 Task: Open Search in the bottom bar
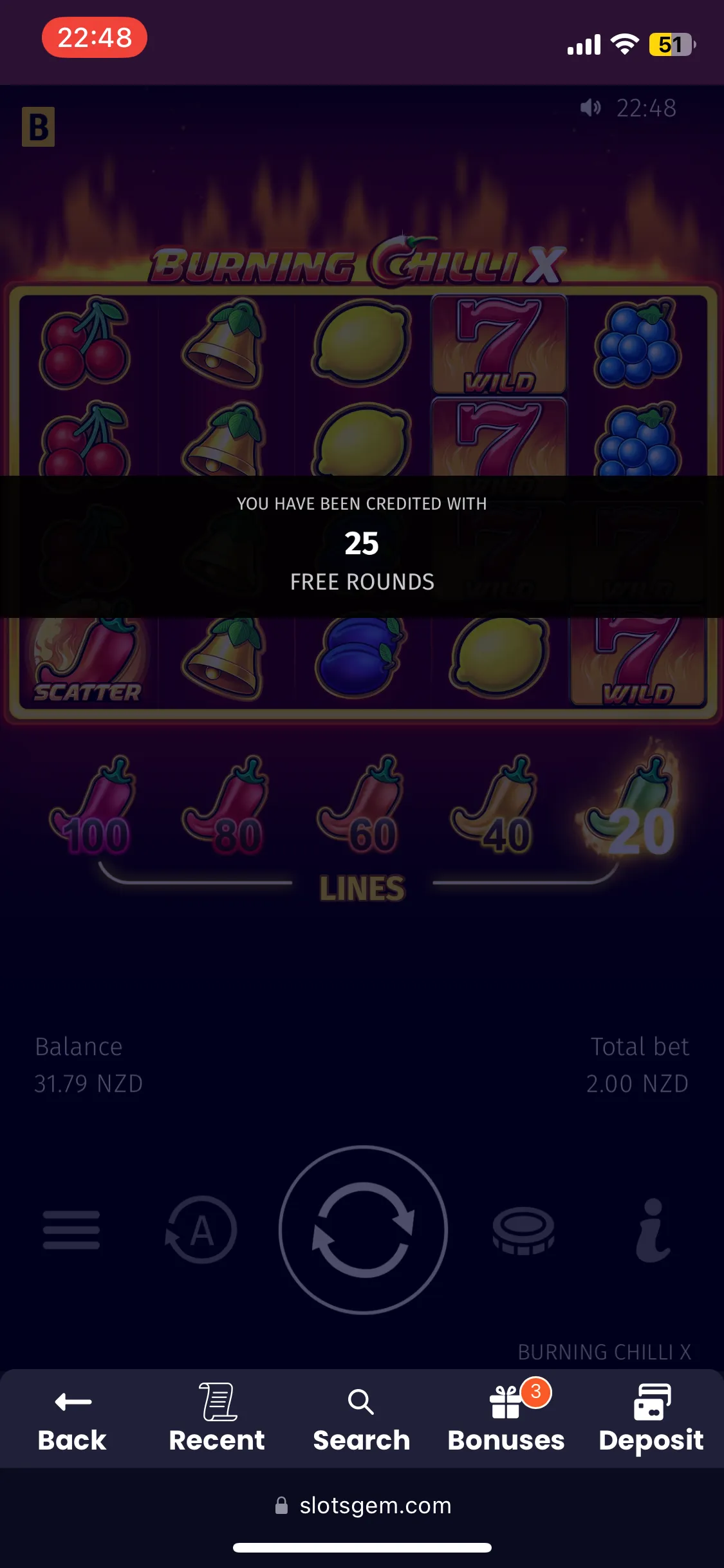pyautogui.click(x=361, y=1419)
